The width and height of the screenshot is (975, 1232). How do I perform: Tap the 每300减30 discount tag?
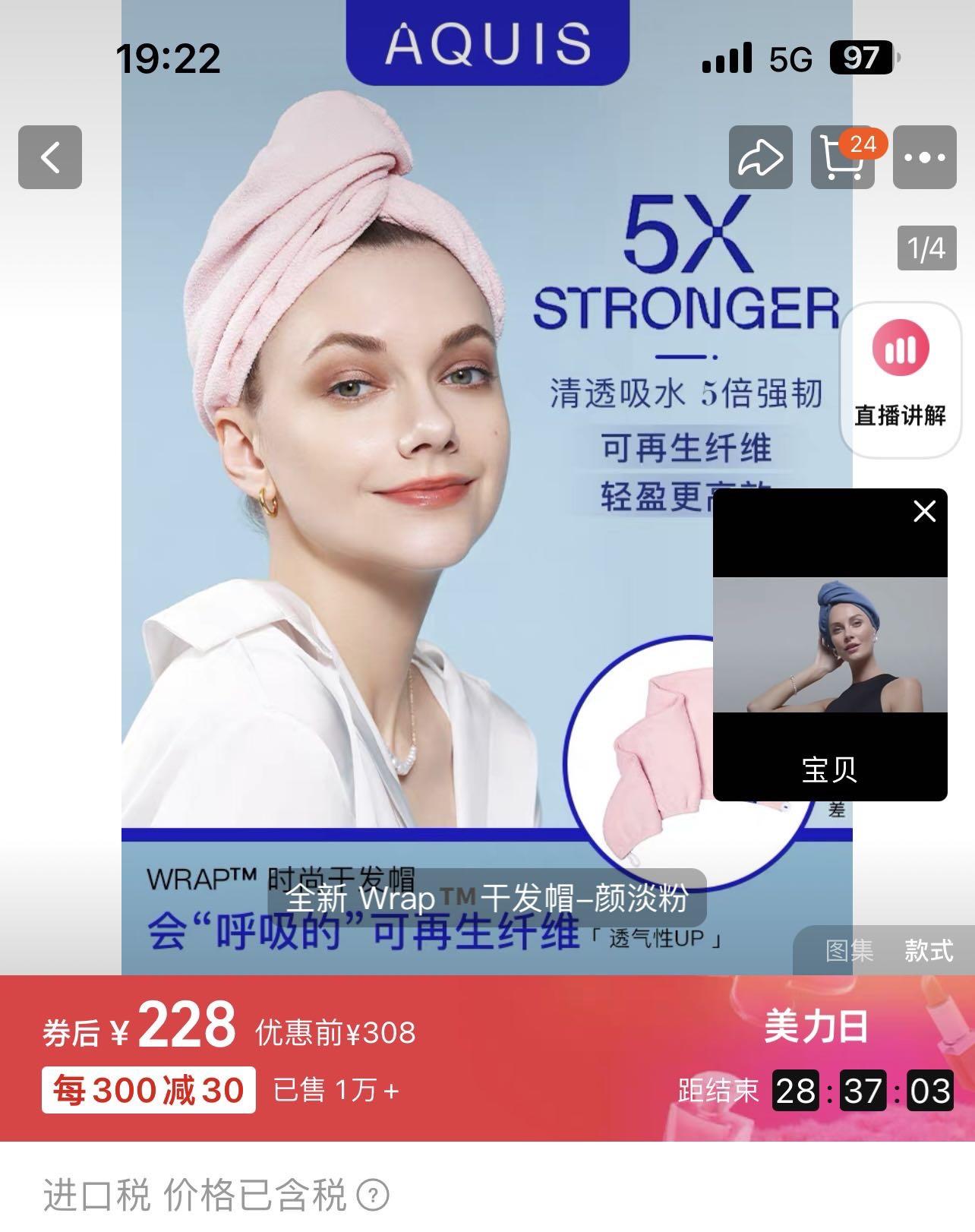(148, 1091)
